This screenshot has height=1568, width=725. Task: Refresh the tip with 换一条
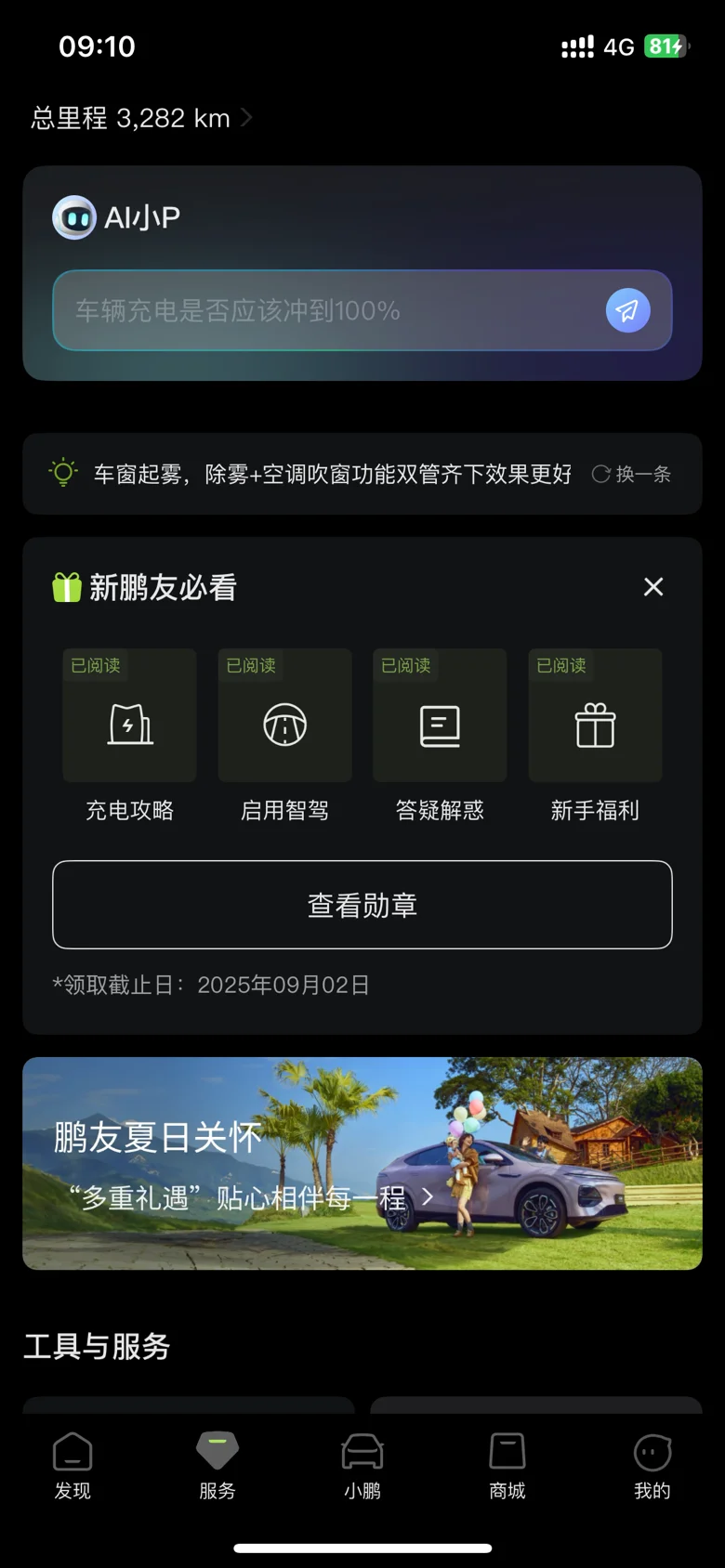631,474
